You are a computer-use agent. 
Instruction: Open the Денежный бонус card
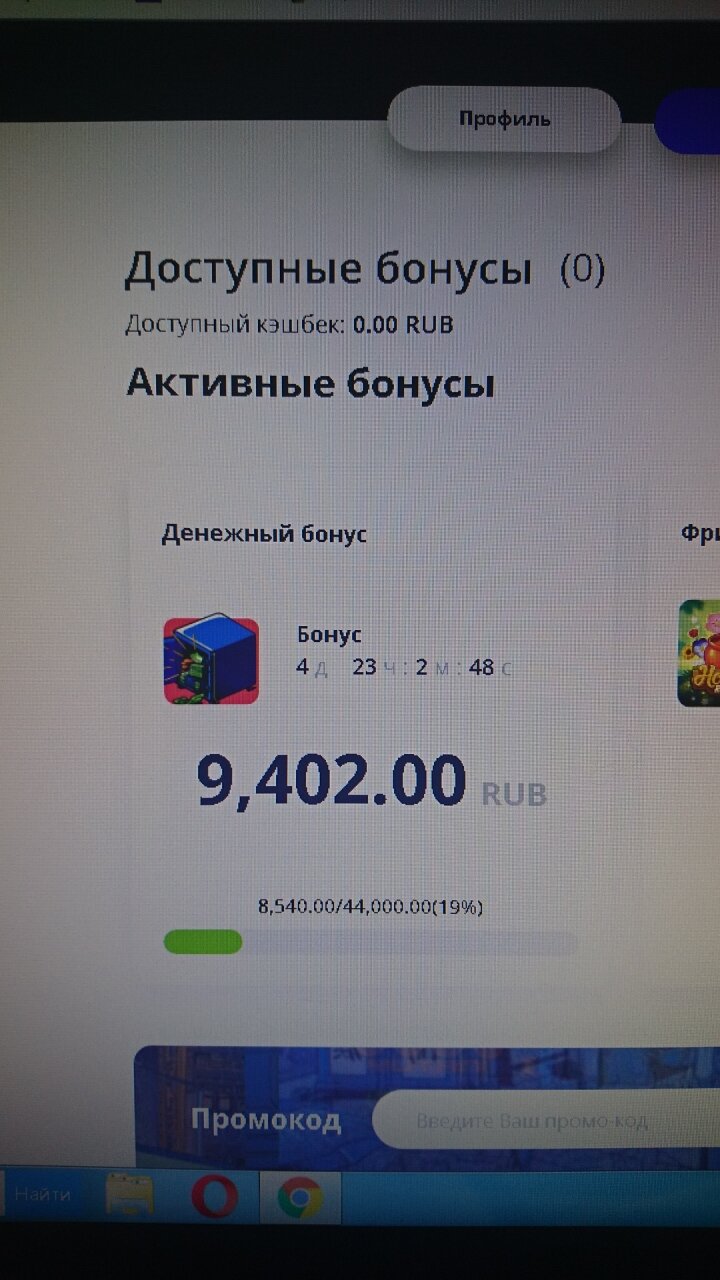[x=386, y=742]
